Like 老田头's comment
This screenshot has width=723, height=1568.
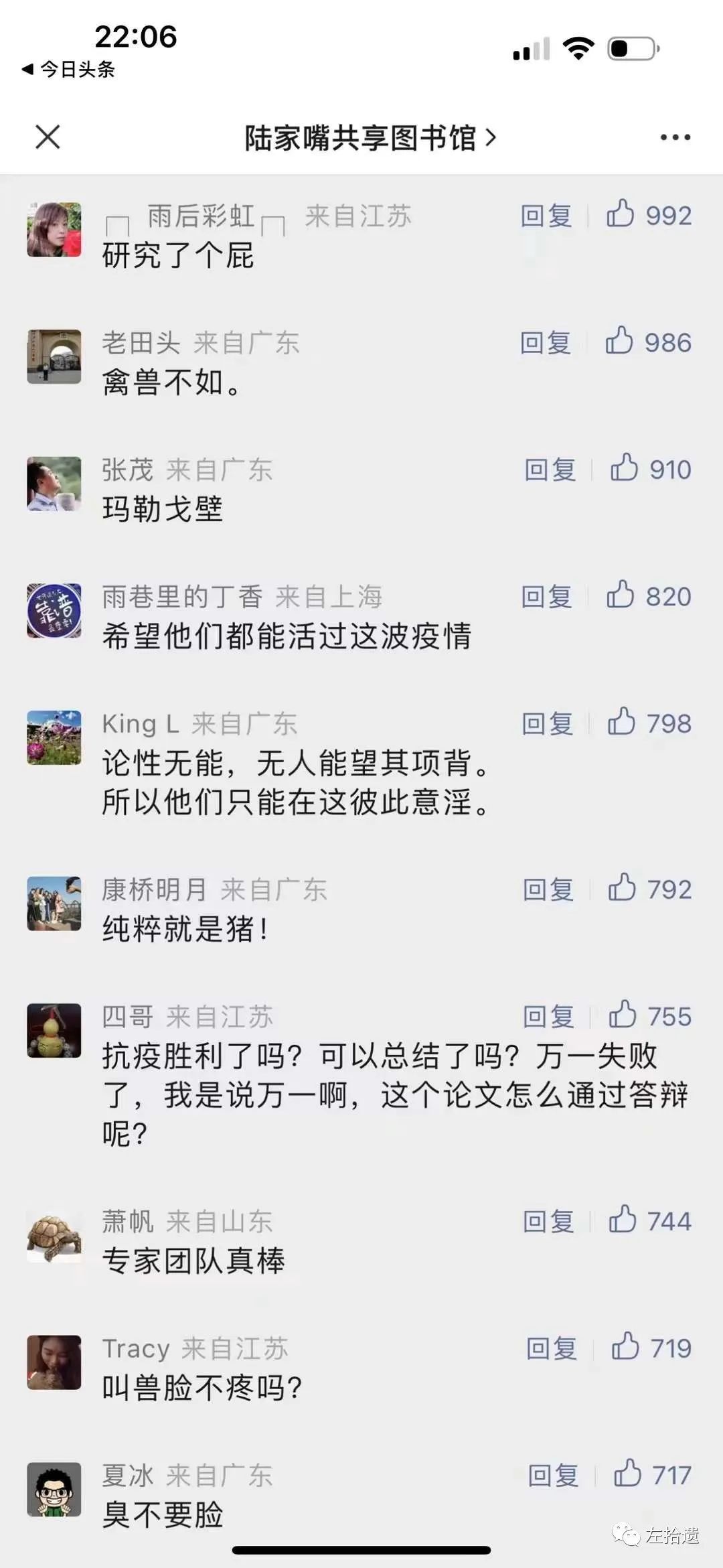coord(620,342)
